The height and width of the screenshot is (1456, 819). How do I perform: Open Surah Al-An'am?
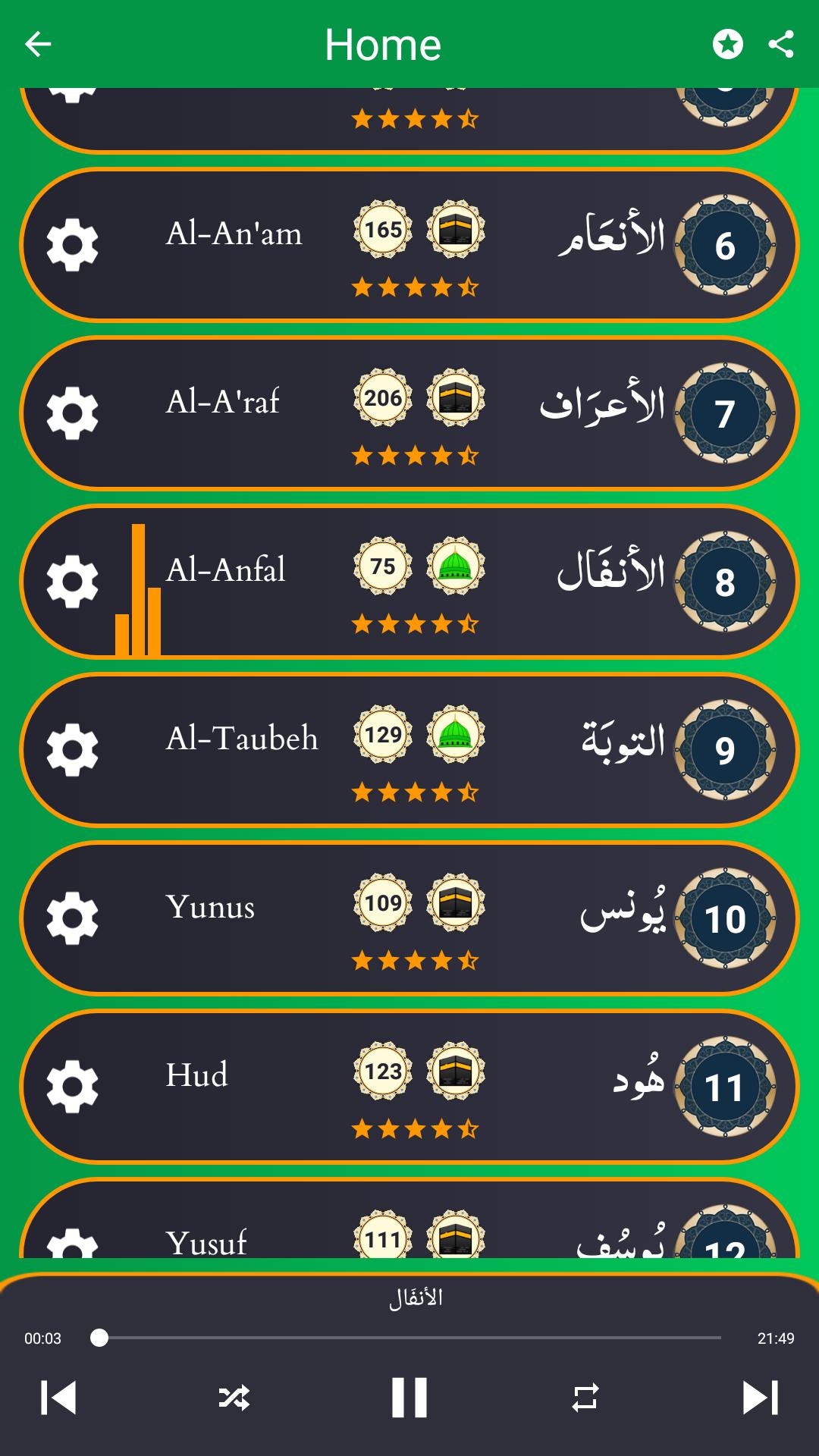(x=409, y=245)
